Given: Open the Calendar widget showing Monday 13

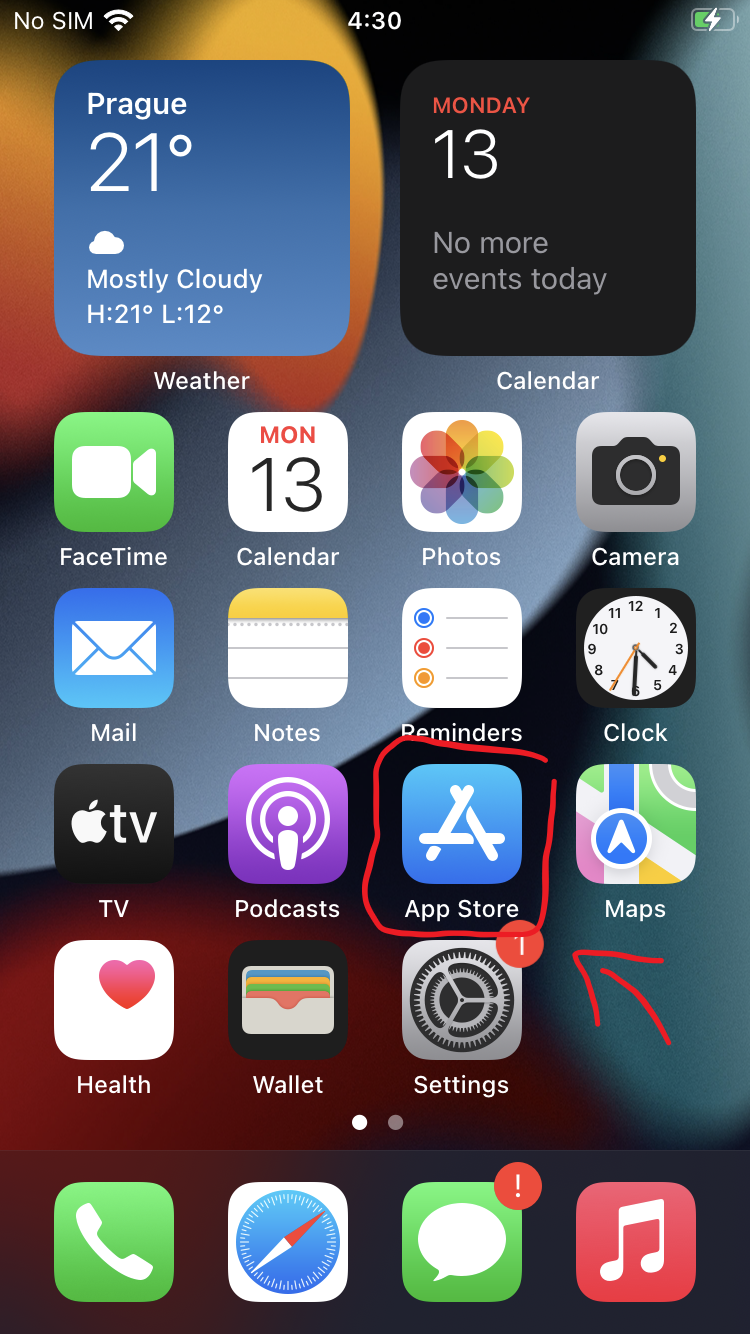Looking at the screenshot, I should (548, 208).
